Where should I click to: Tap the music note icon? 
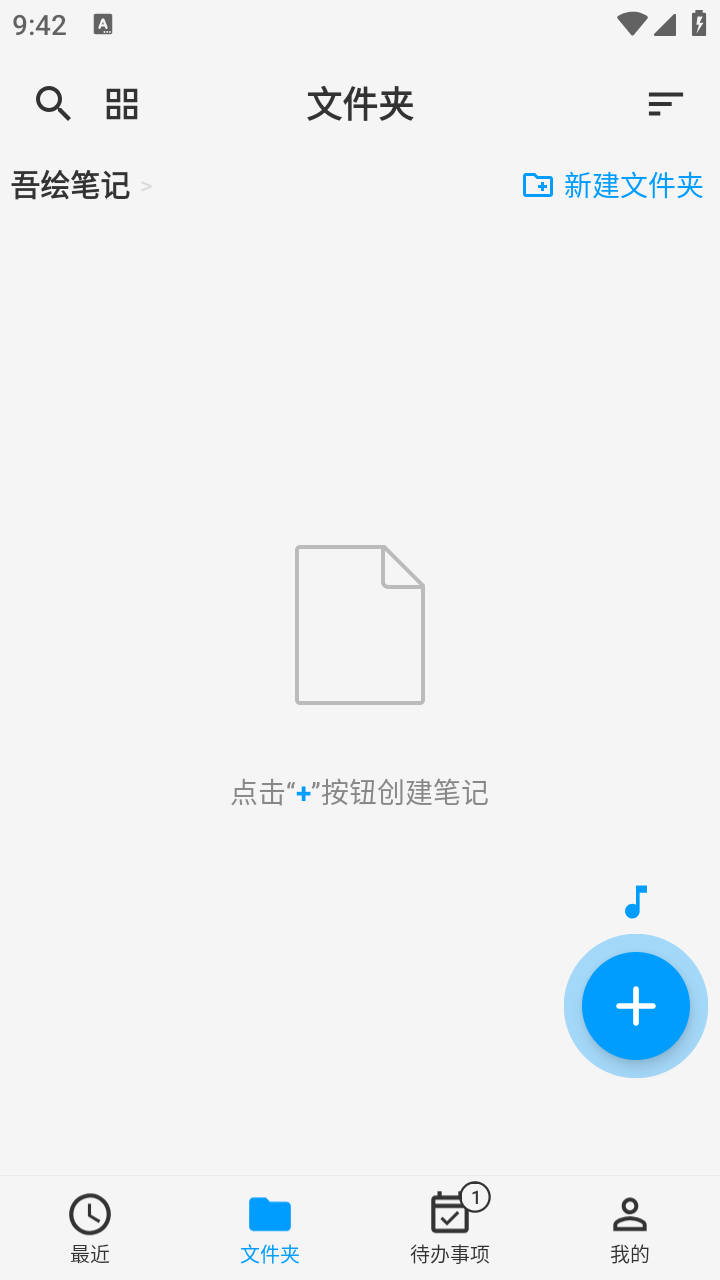point(637,901)
